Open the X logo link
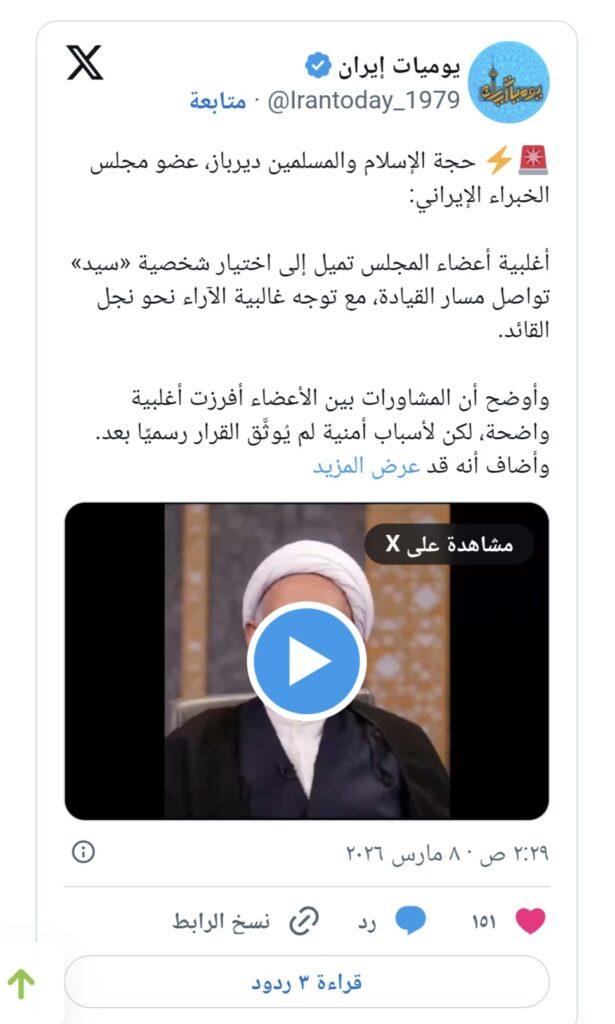Screen dimensions: 615x1024 [x=85, y=64]
